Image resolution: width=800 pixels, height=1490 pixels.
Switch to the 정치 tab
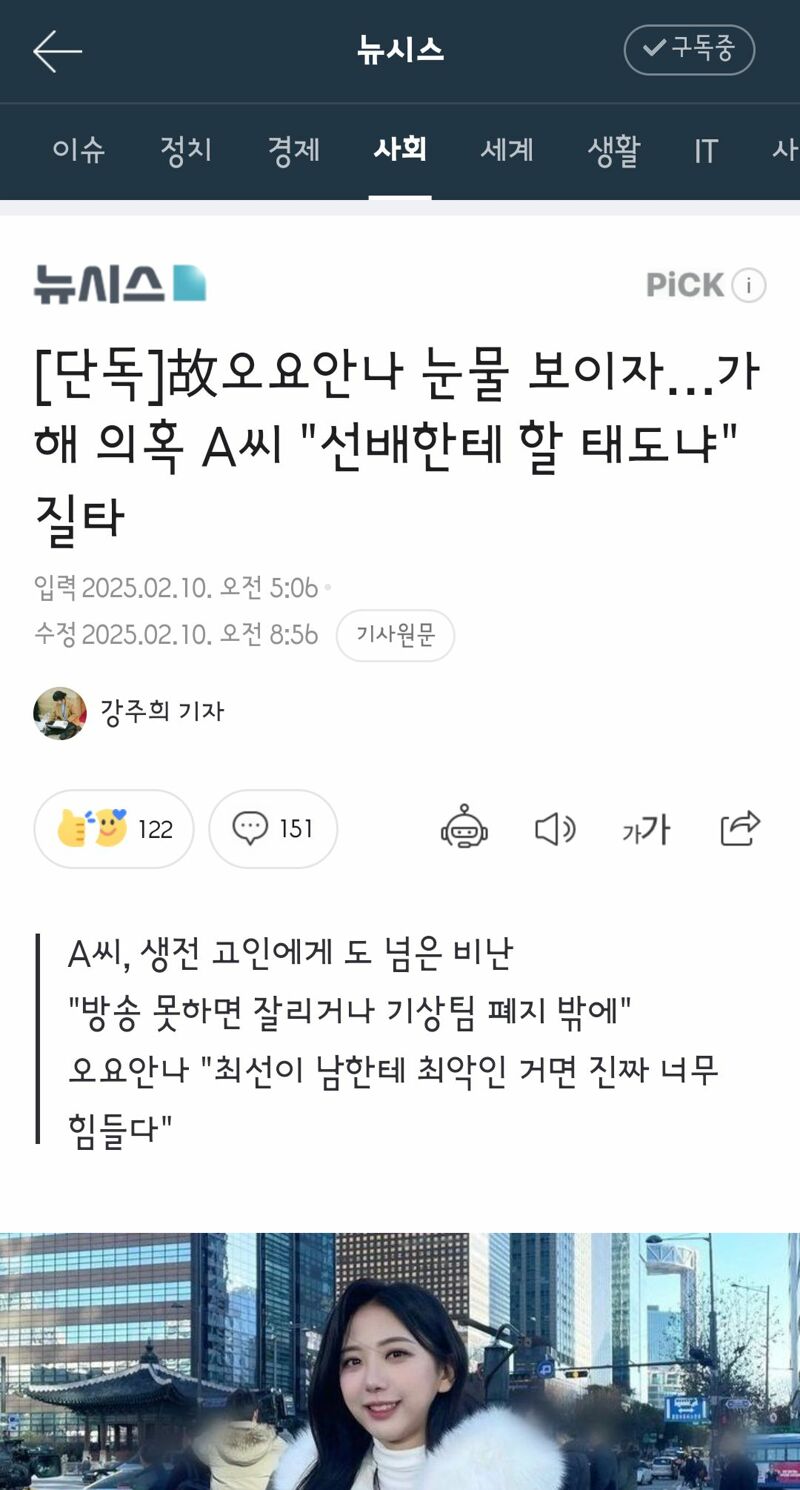tap(186, 150)
